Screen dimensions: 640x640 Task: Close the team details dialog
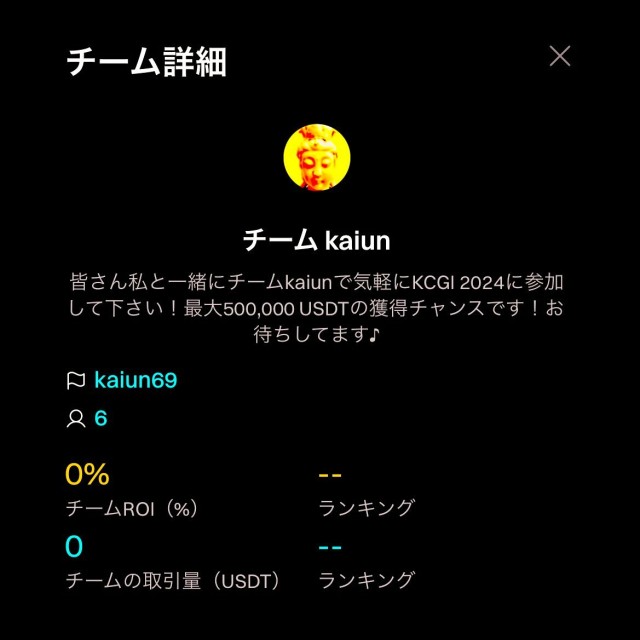[559, 56]
